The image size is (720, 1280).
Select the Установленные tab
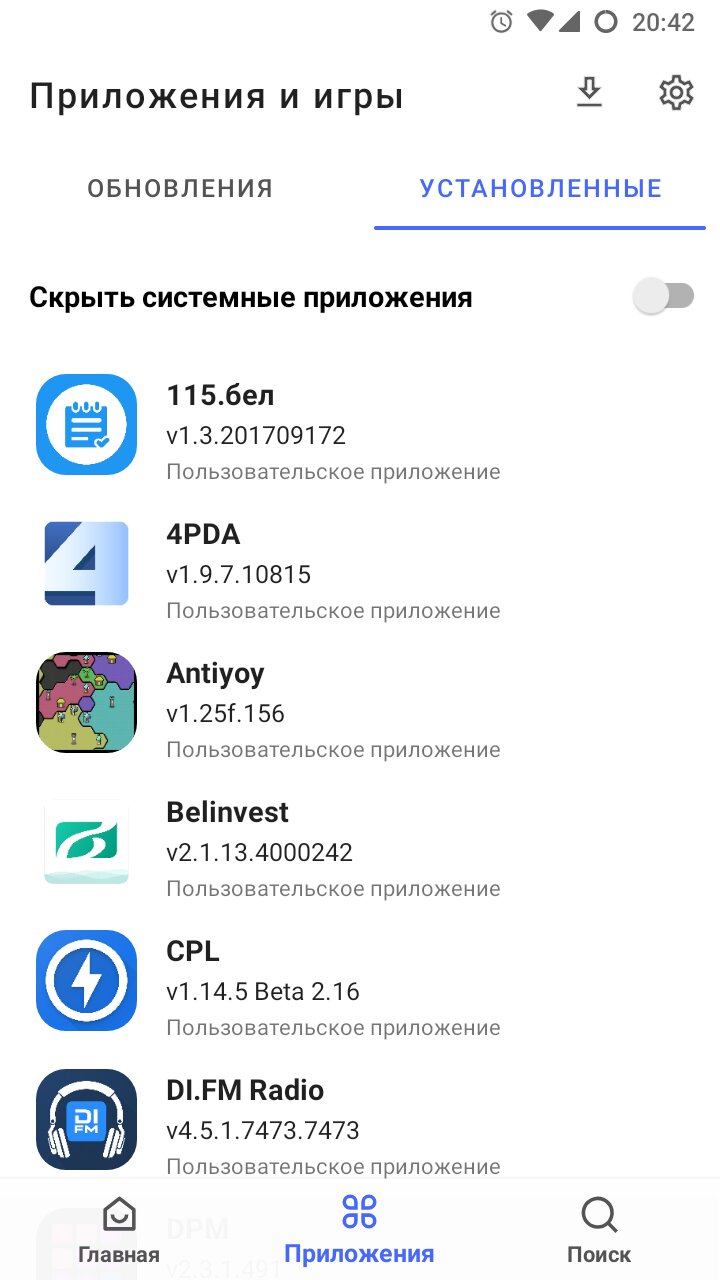coord(540,189)
